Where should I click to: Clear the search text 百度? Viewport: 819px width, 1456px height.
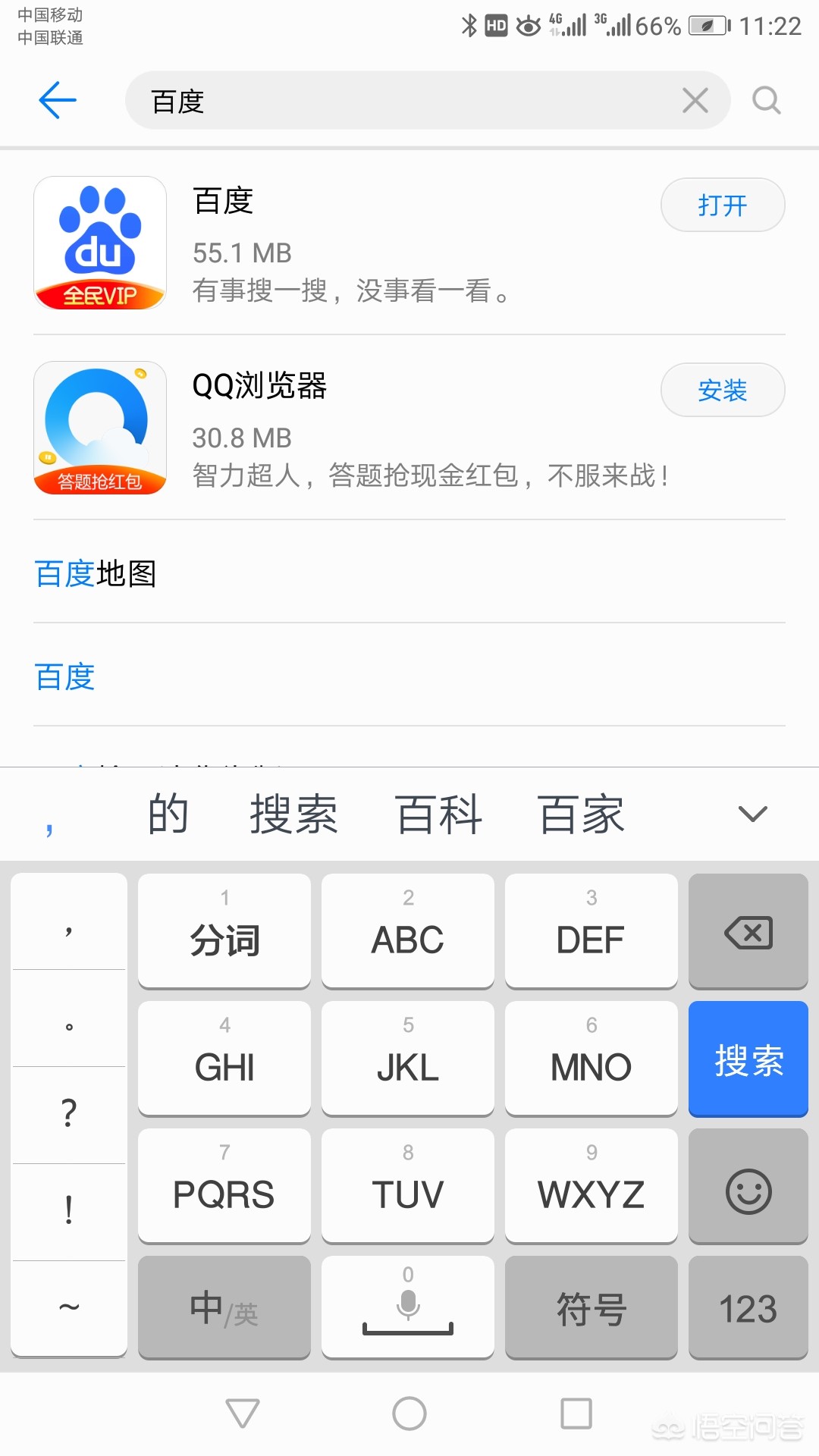coord(695,100)
